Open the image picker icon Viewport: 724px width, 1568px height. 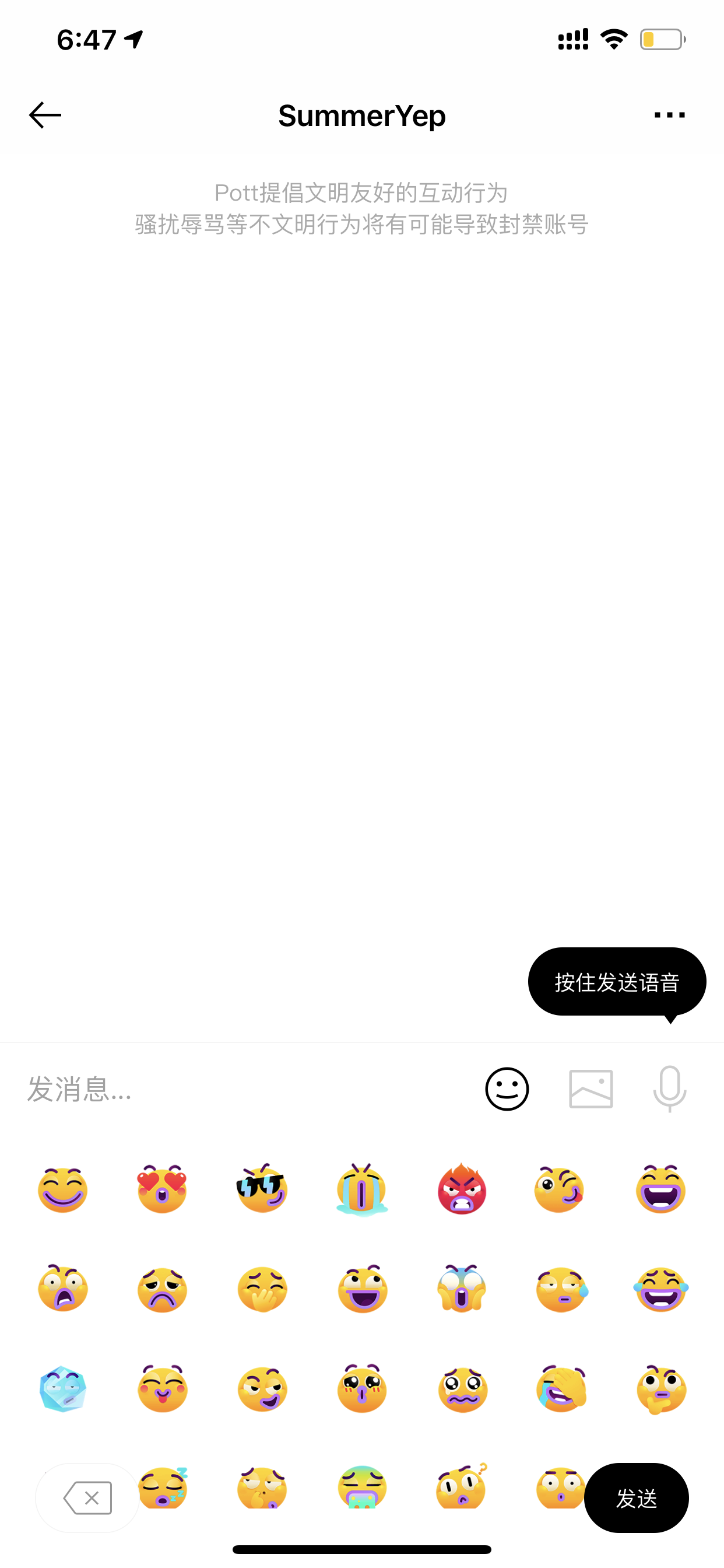tap(591, 1089)
